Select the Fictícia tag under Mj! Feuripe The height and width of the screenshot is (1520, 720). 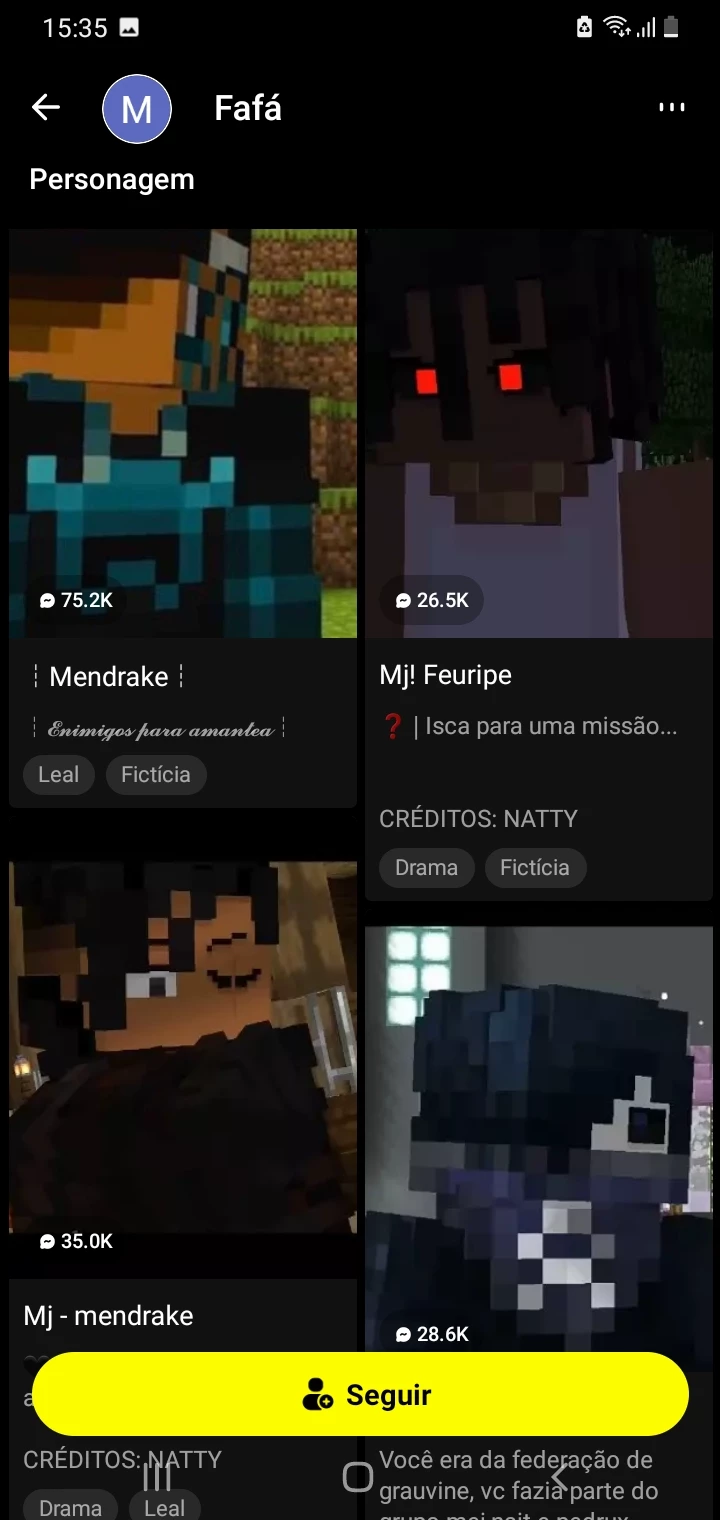535,868
